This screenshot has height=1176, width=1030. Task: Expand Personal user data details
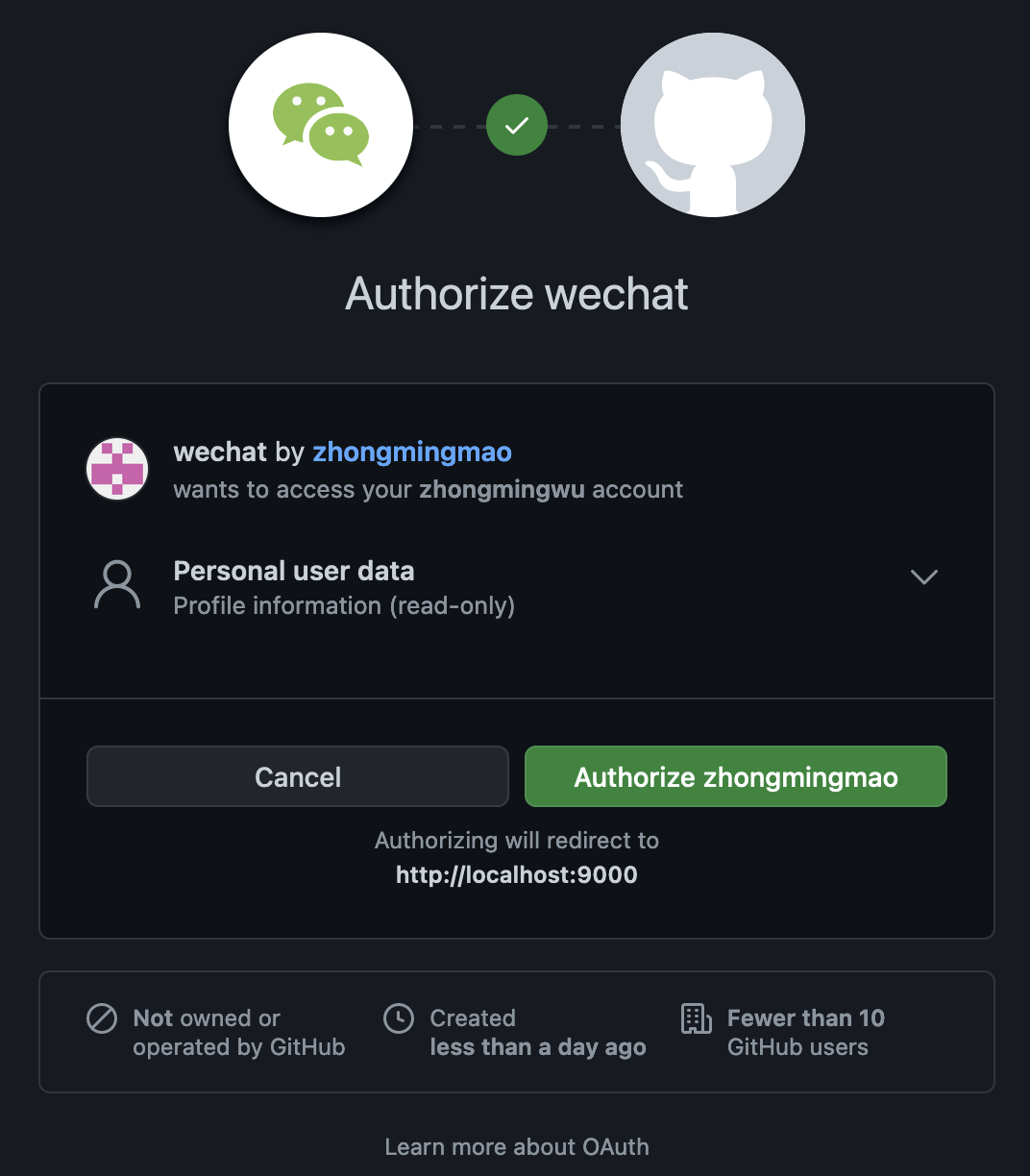pos(923,576)
